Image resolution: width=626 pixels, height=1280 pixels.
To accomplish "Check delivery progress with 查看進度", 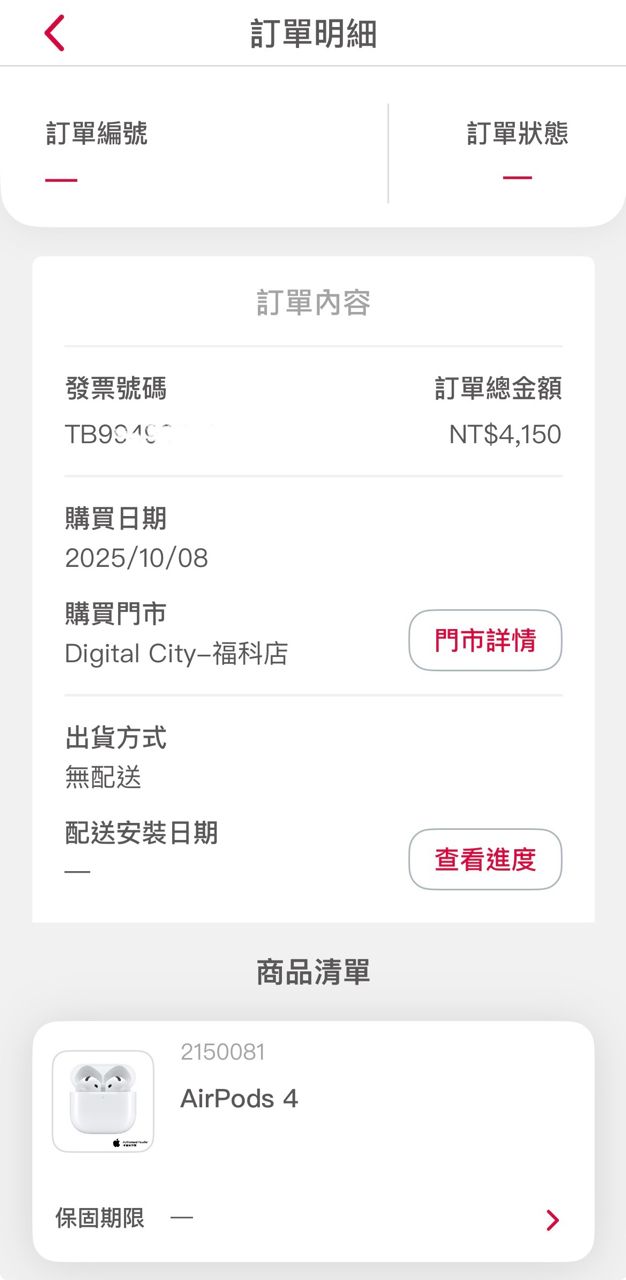I will point(485,859).
